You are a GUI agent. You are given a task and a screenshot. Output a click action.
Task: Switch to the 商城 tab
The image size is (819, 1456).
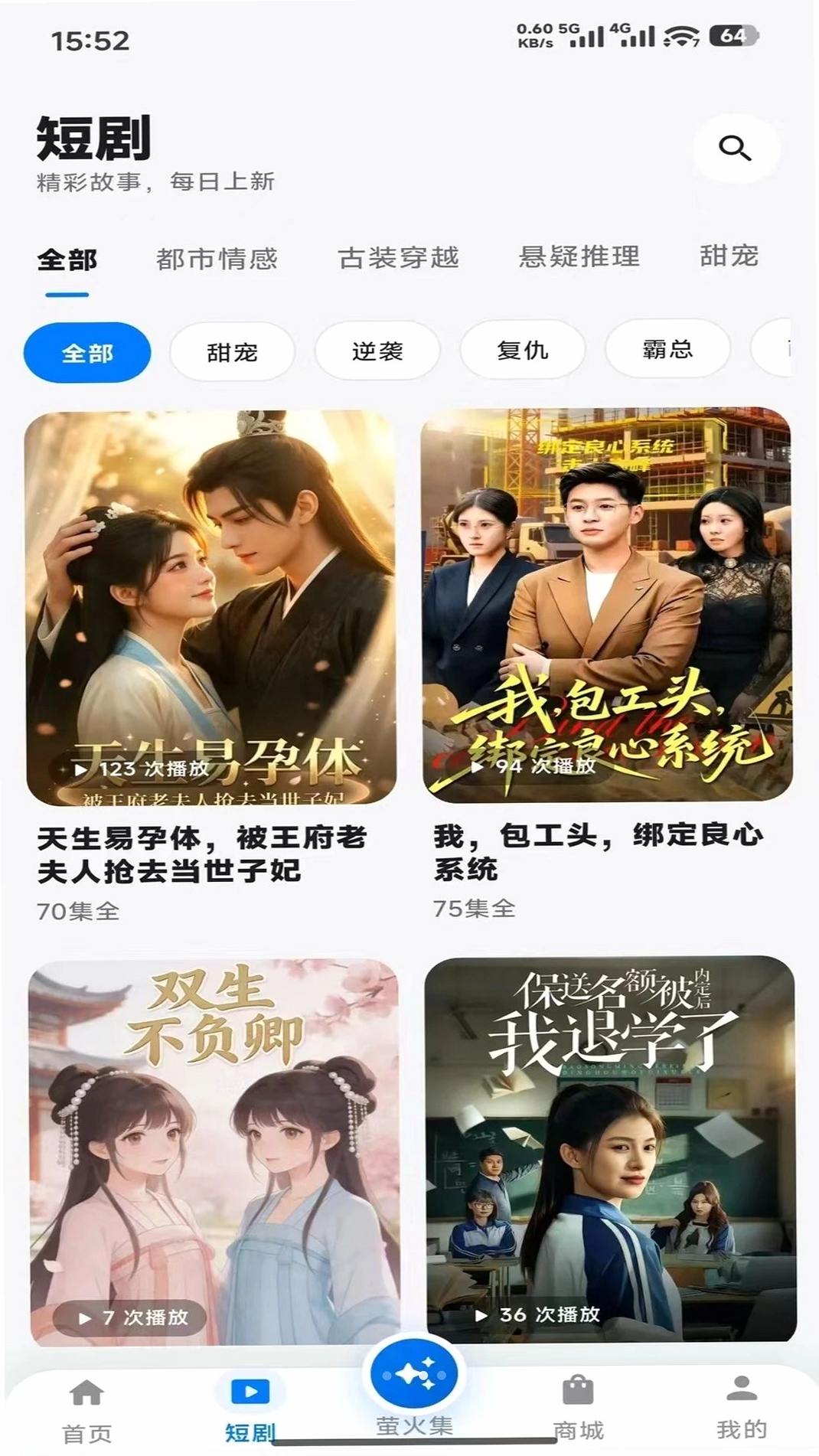coord(578,1407)
